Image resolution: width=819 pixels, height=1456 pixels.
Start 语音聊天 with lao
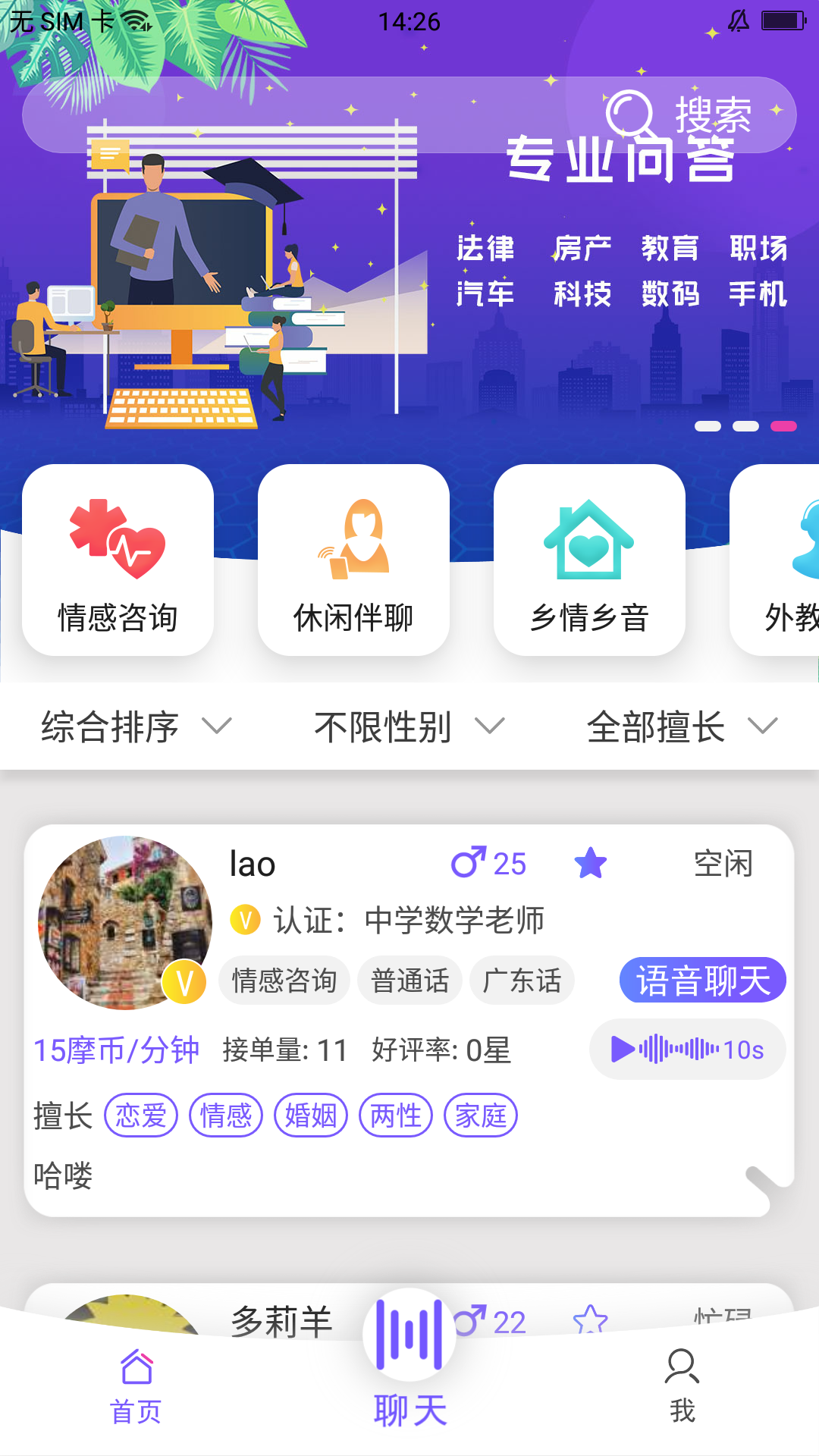click(x=702, y=980)
